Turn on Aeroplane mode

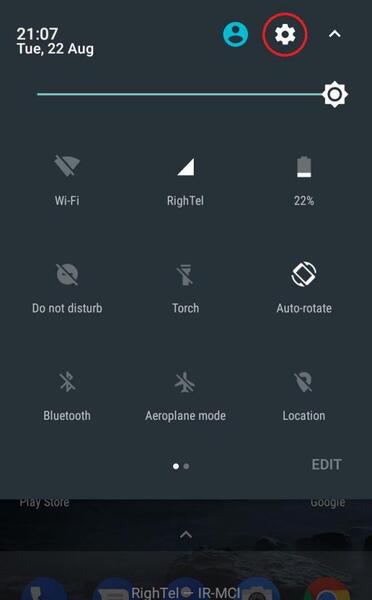point(186,396)
